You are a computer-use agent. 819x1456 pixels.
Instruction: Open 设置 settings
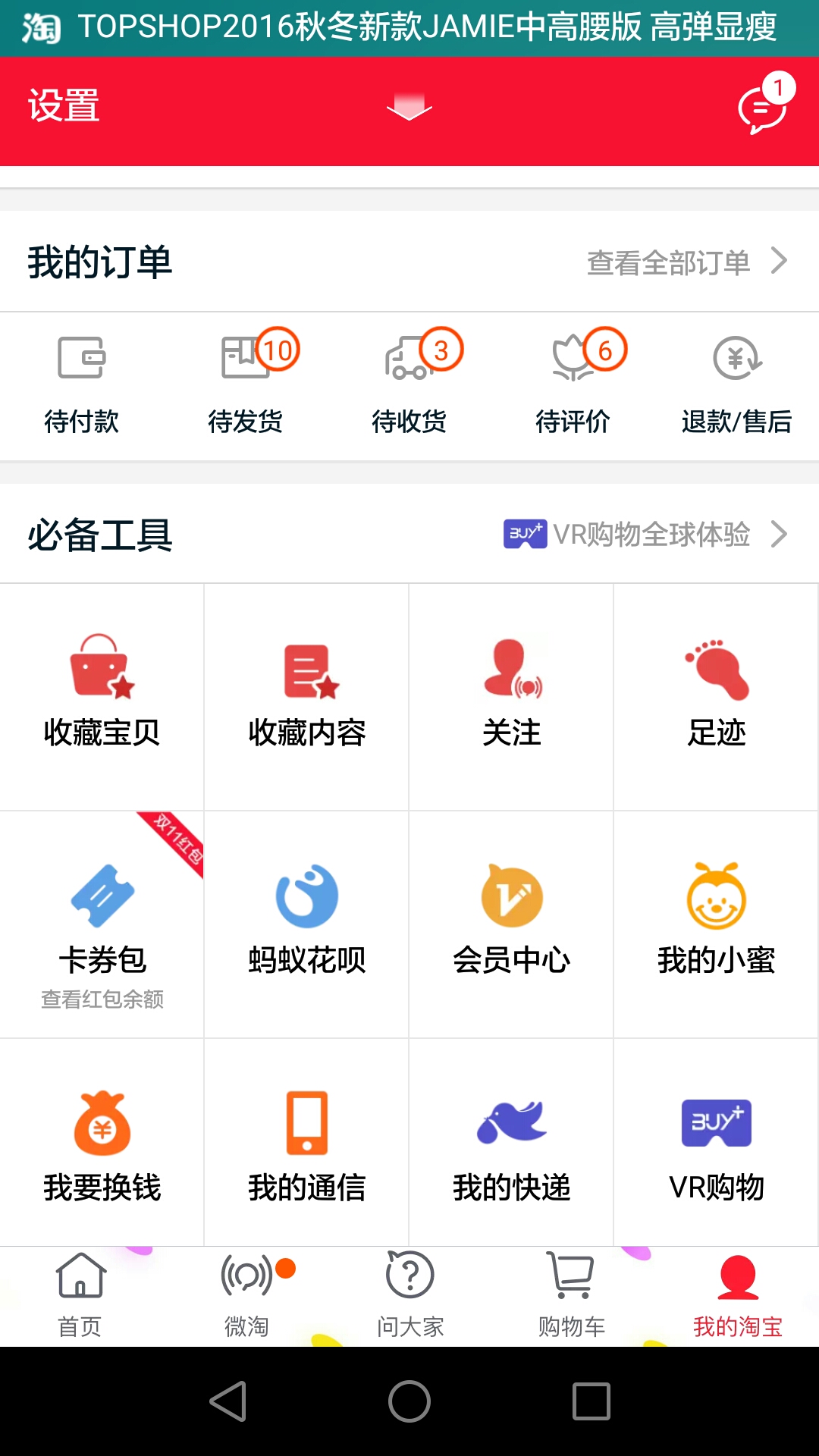pos(64,105)
